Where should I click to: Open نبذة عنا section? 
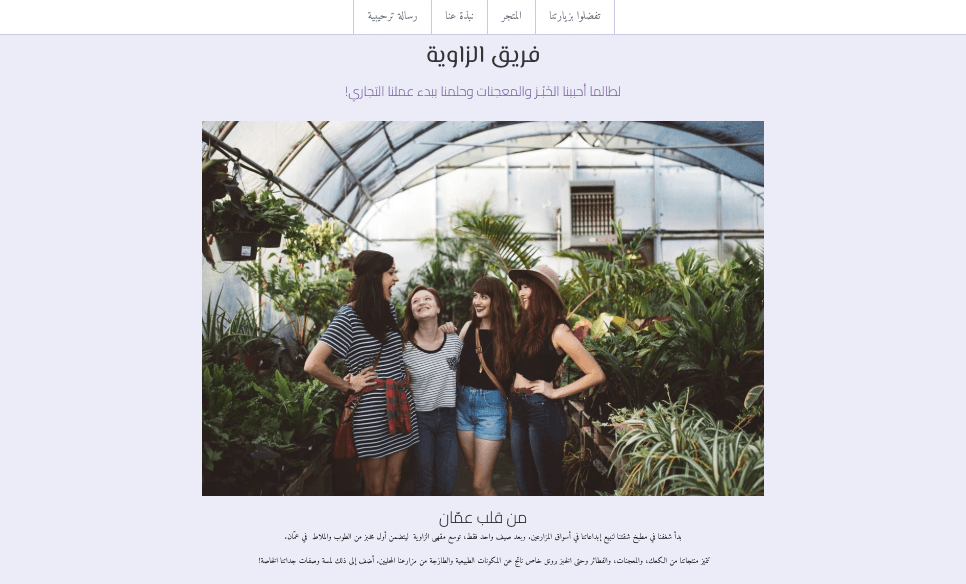[x=459, y=17]
